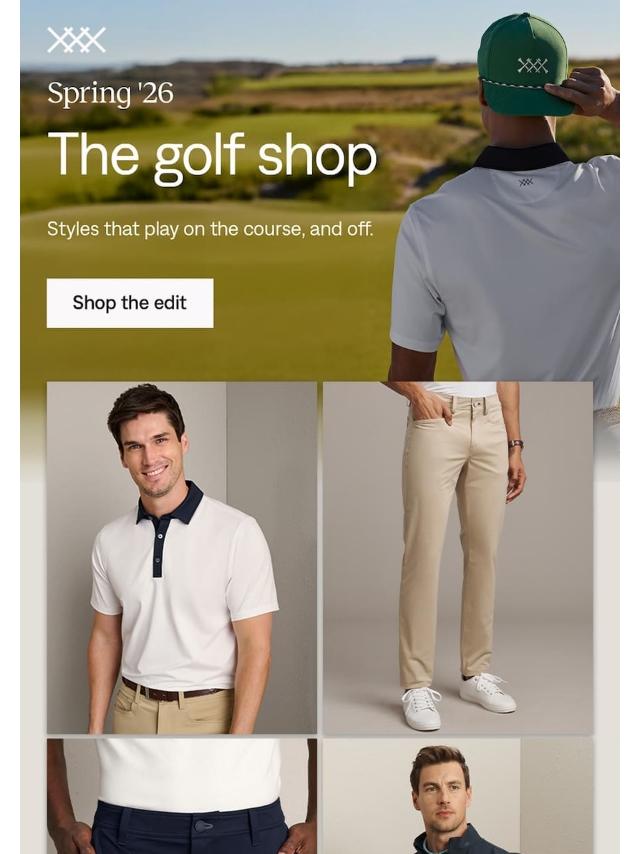Open the dark jacket product tile
Image resolution: width=640 pixels, height=854 pixels.
458,796
